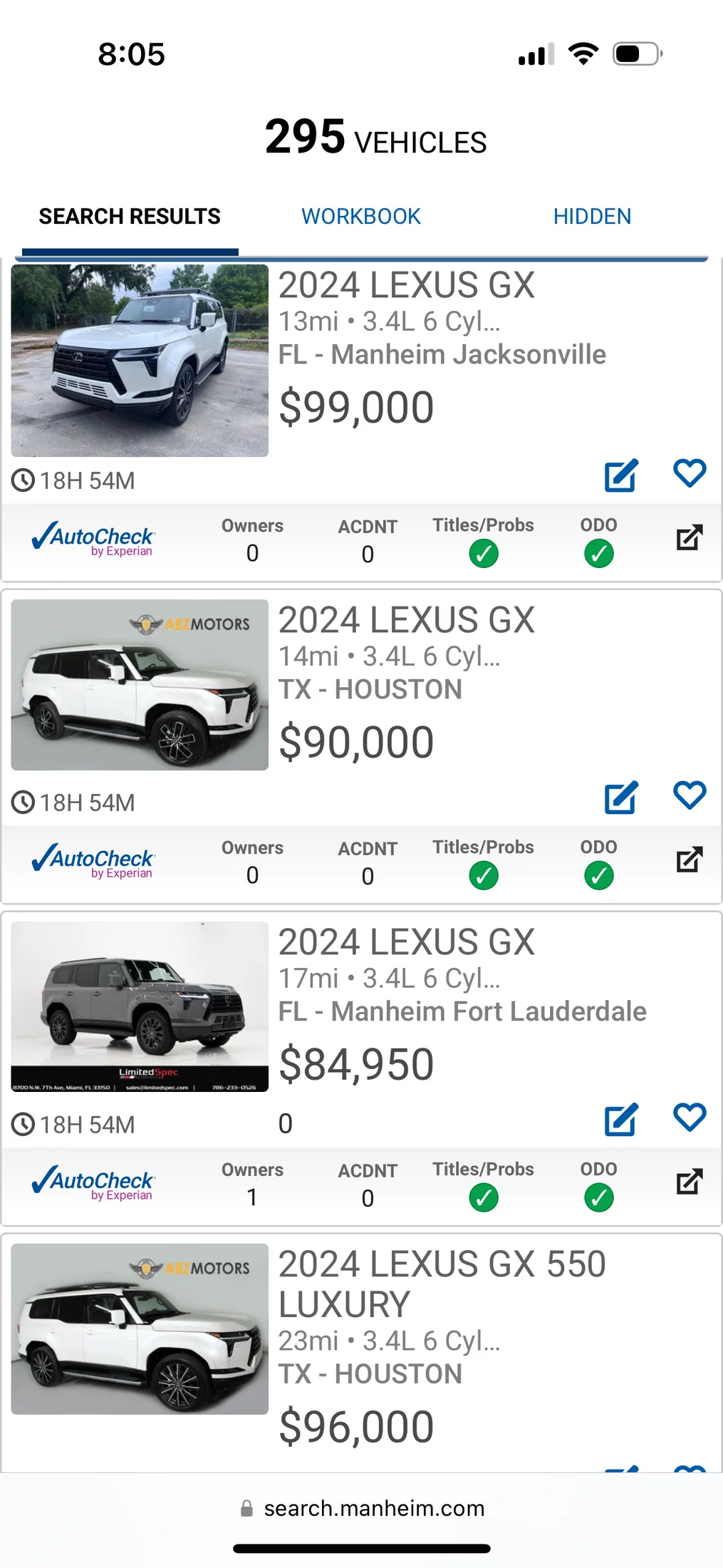Favorite the $90,000 Lexus GX

click(x=689, y=795)
